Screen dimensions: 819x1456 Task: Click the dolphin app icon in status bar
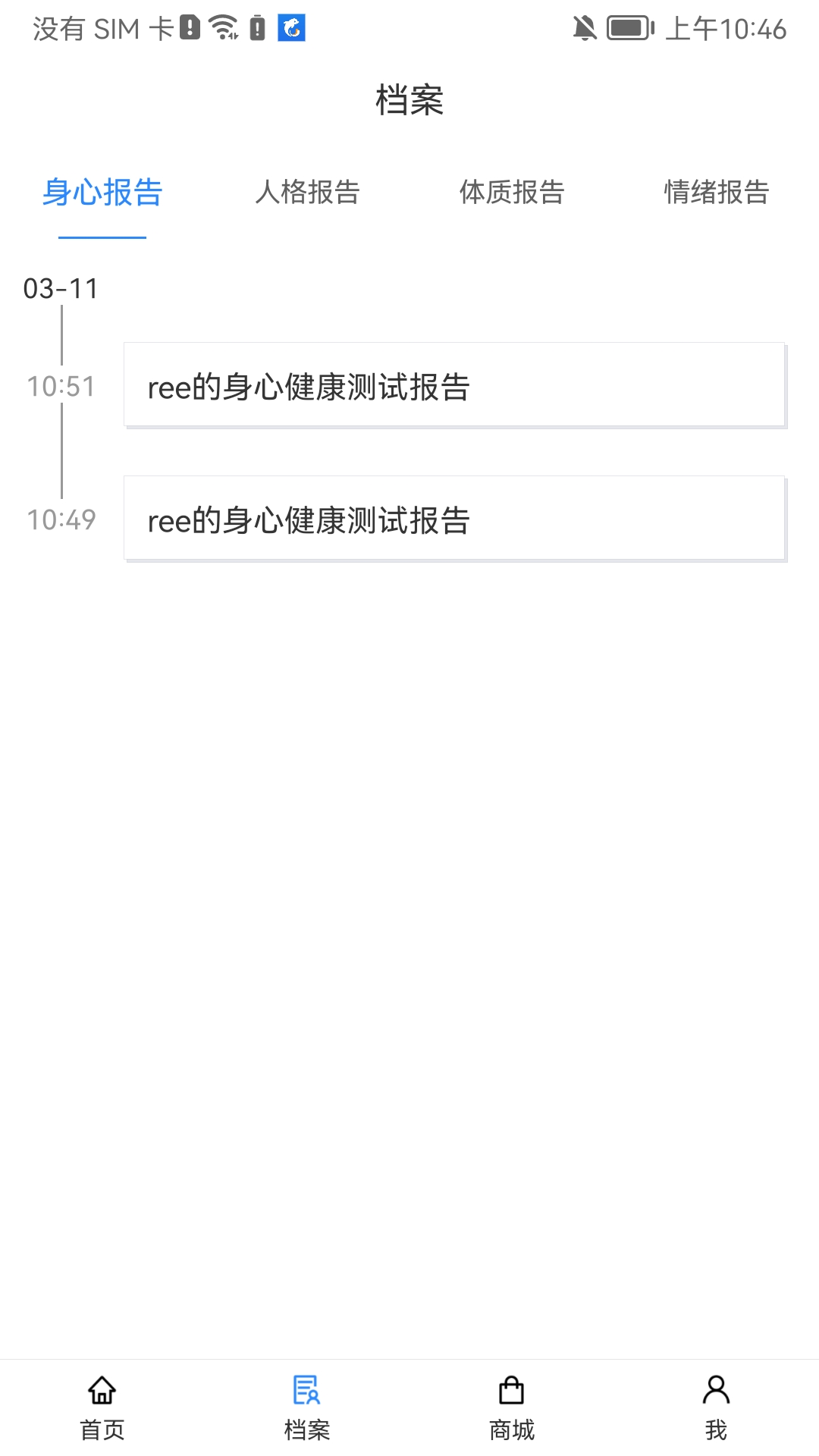[292, 29]
